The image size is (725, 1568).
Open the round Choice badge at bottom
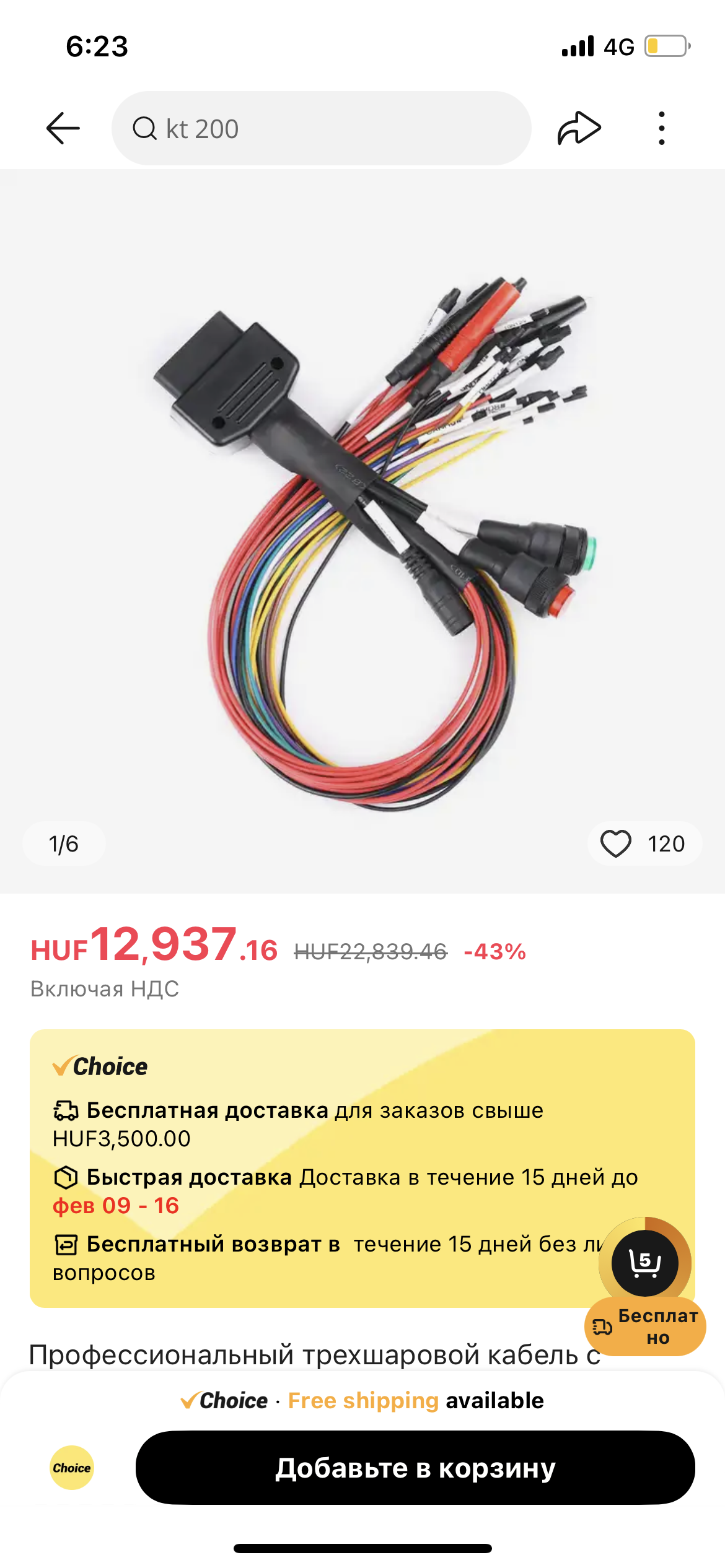[x=72, y=1468]
